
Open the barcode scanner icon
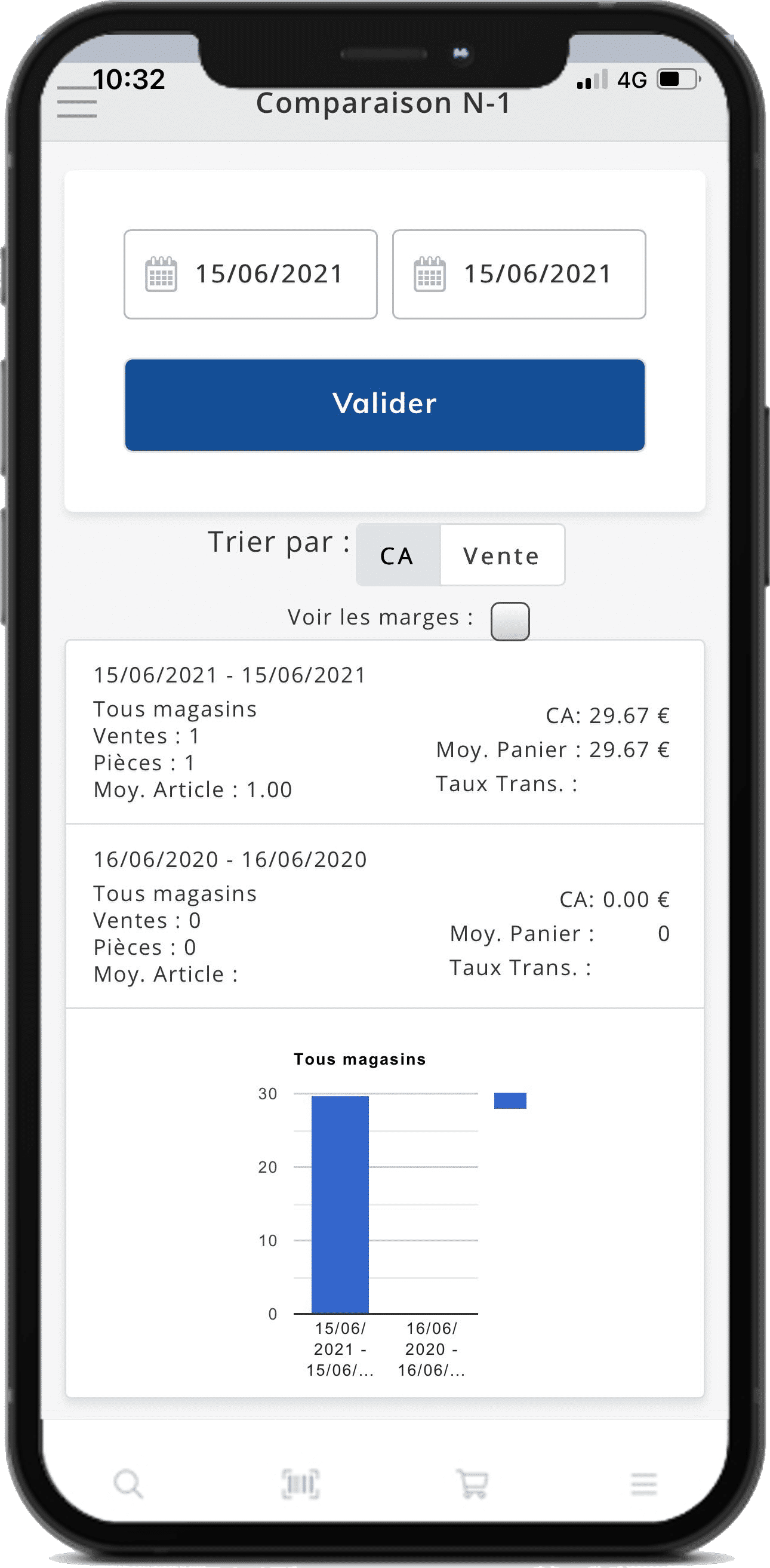click(x=301, y=1484)
